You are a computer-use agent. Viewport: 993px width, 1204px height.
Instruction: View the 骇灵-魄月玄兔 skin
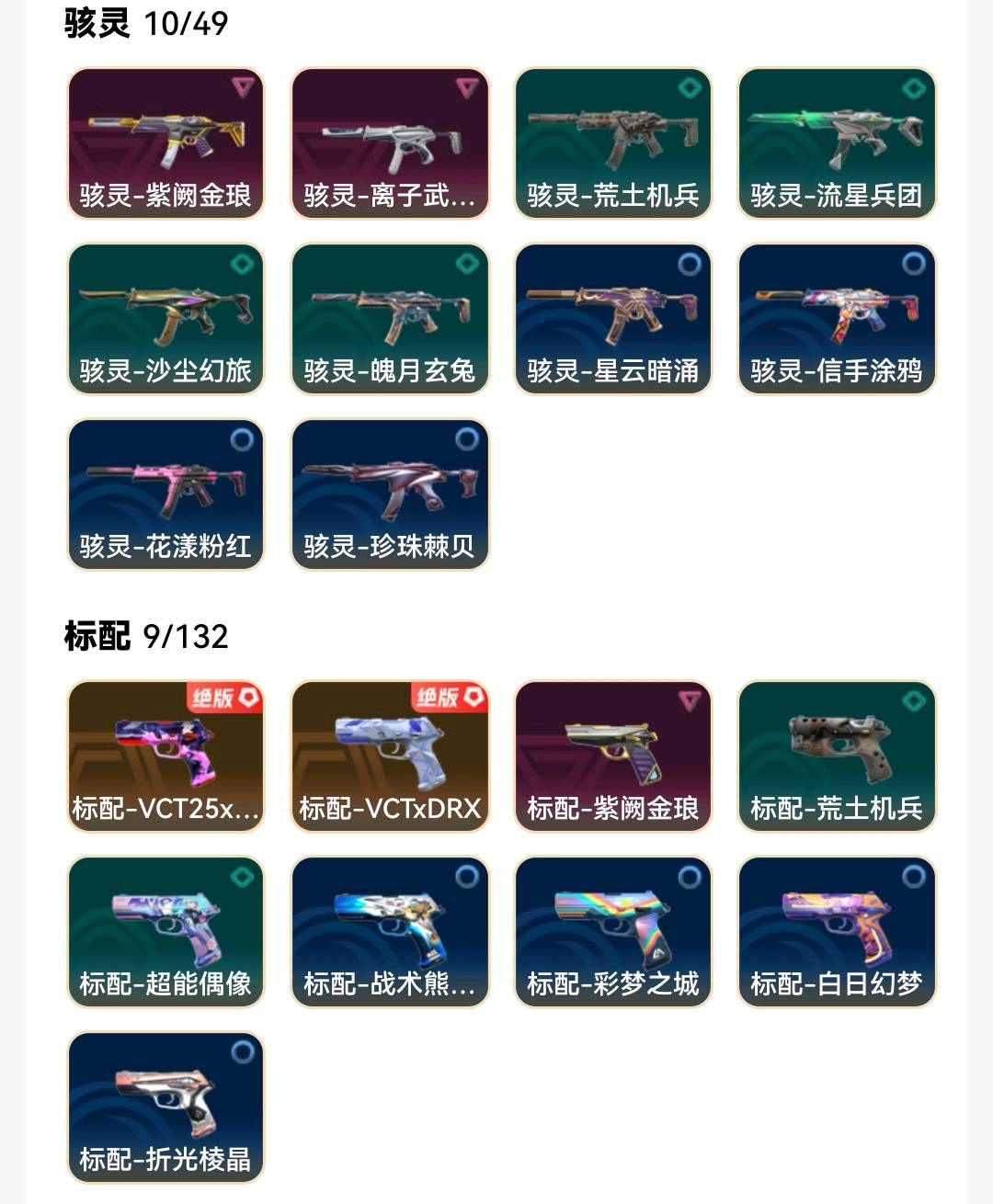390,319
